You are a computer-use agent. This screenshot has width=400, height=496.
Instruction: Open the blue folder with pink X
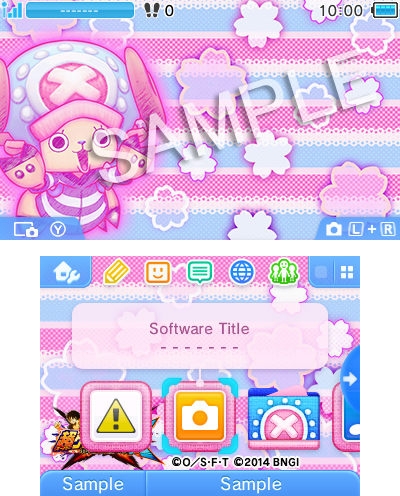click(x=284, y=417)
